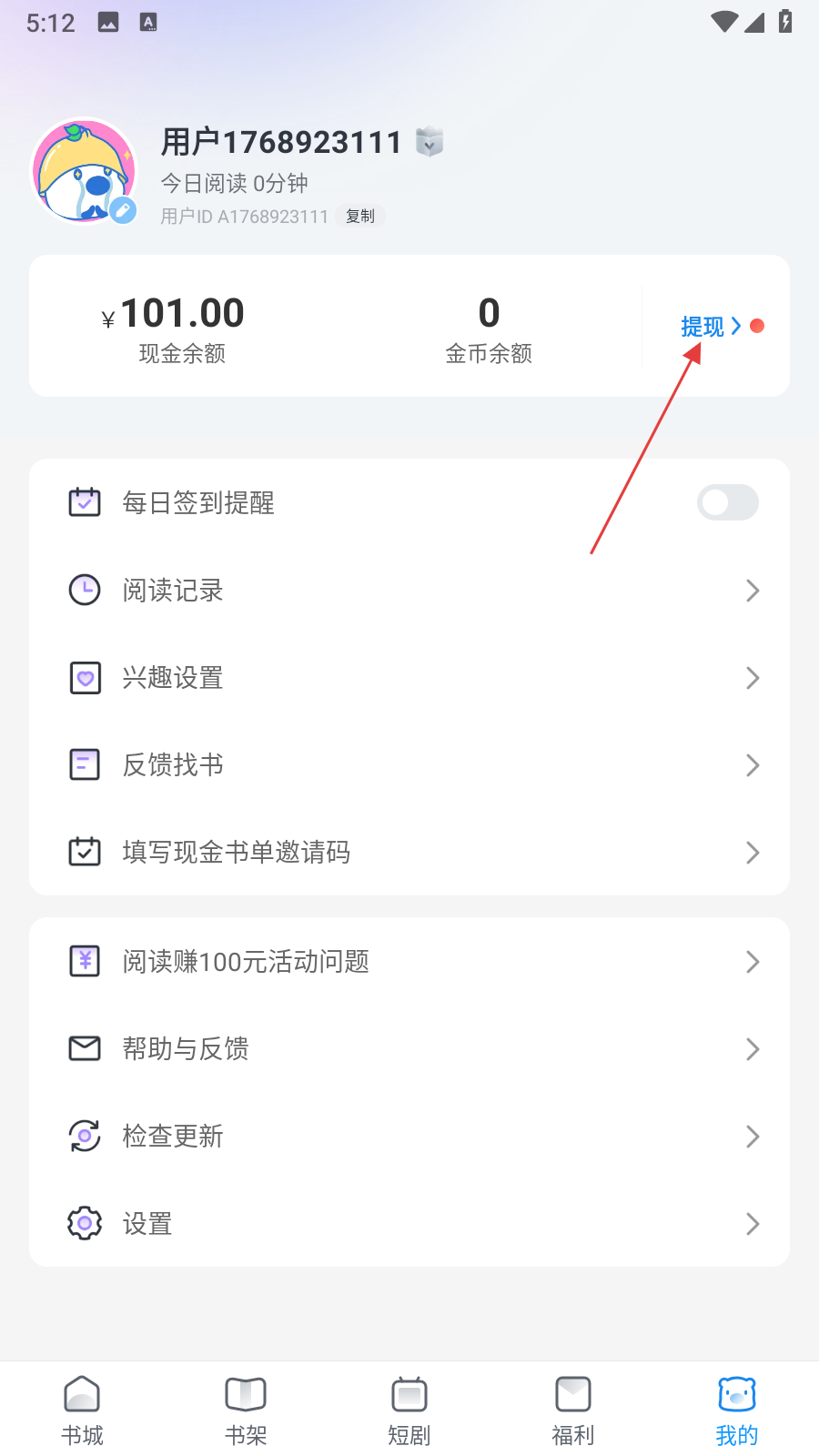
Task: Open 阅读记录 reading history
Action: (x=409, y=591)
